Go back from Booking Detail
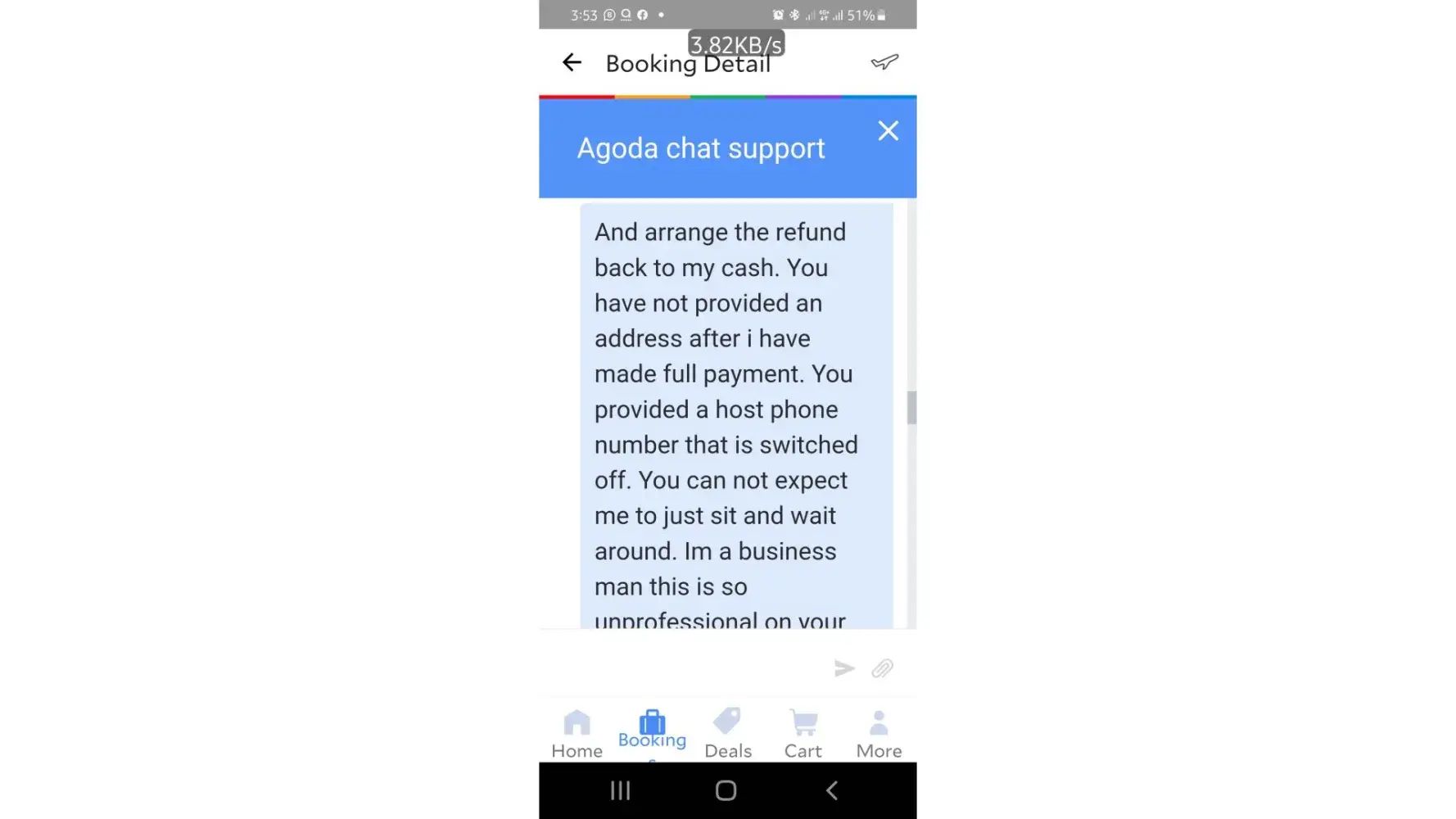 click(x=572, y=62)
